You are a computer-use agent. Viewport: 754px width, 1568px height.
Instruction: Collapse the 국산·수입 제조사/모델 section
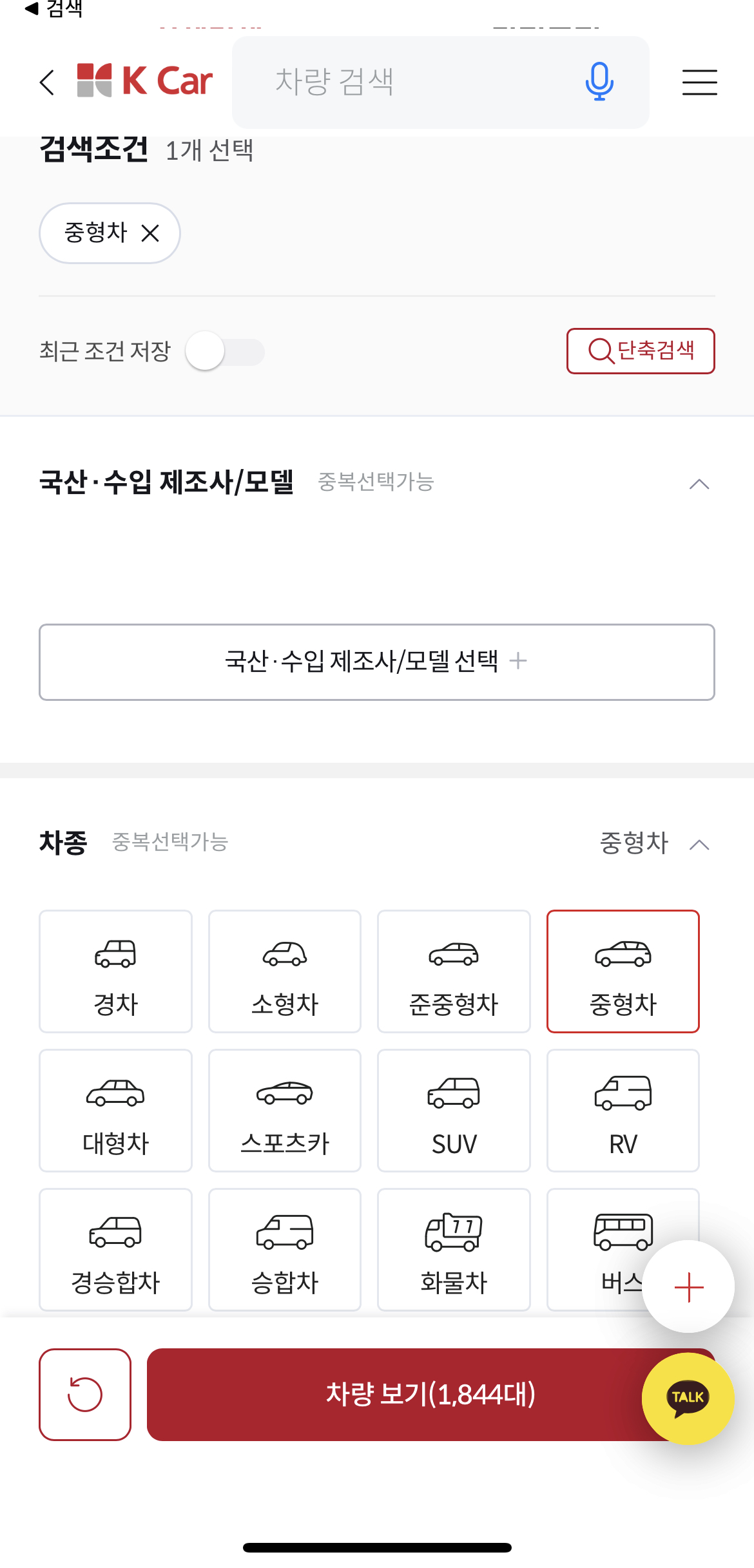click(699, 484)
